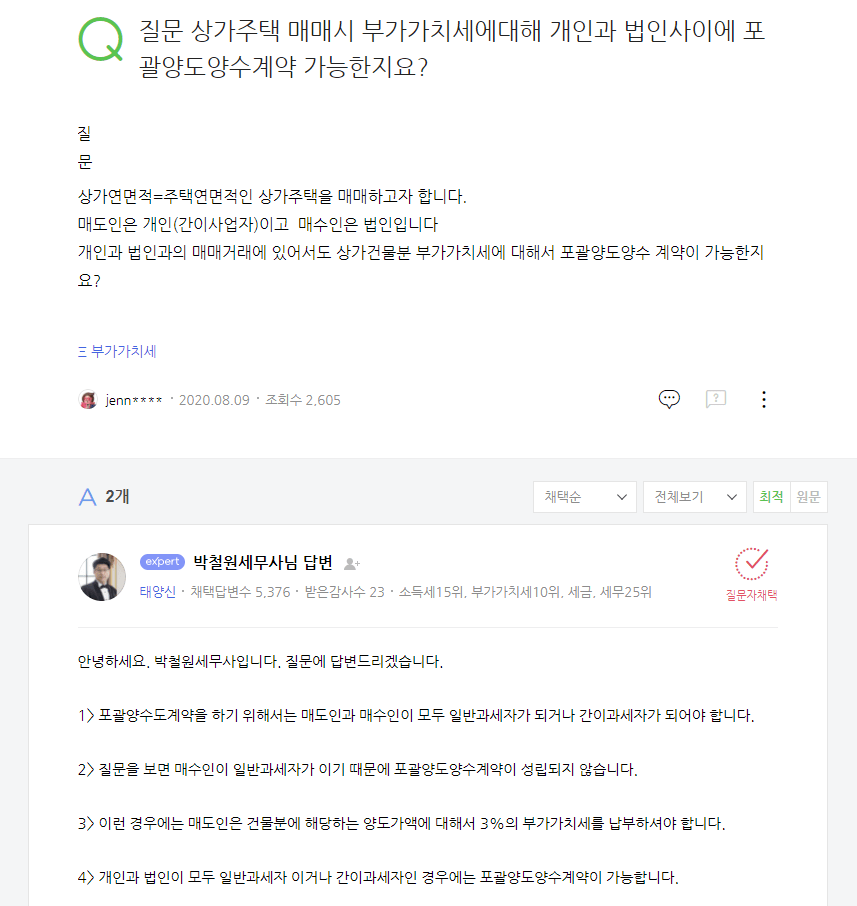Open the 박철원세무사님 답변 profile link

coord(263,562)
